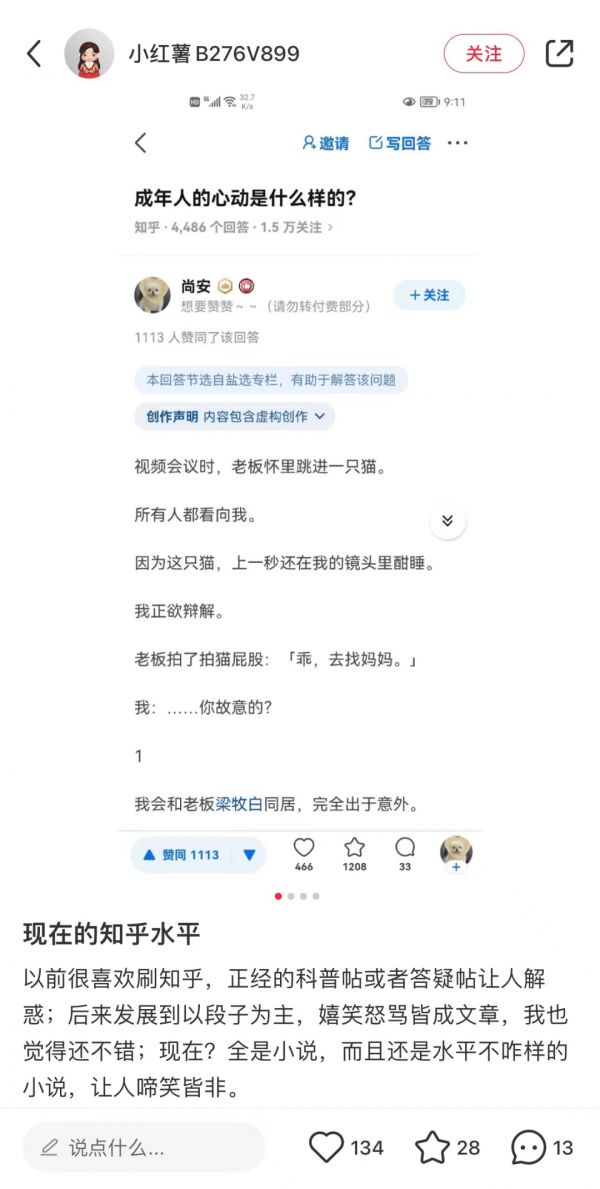
Task: Go back from this post
Action: pyautogui.click(x=34, y=54)
